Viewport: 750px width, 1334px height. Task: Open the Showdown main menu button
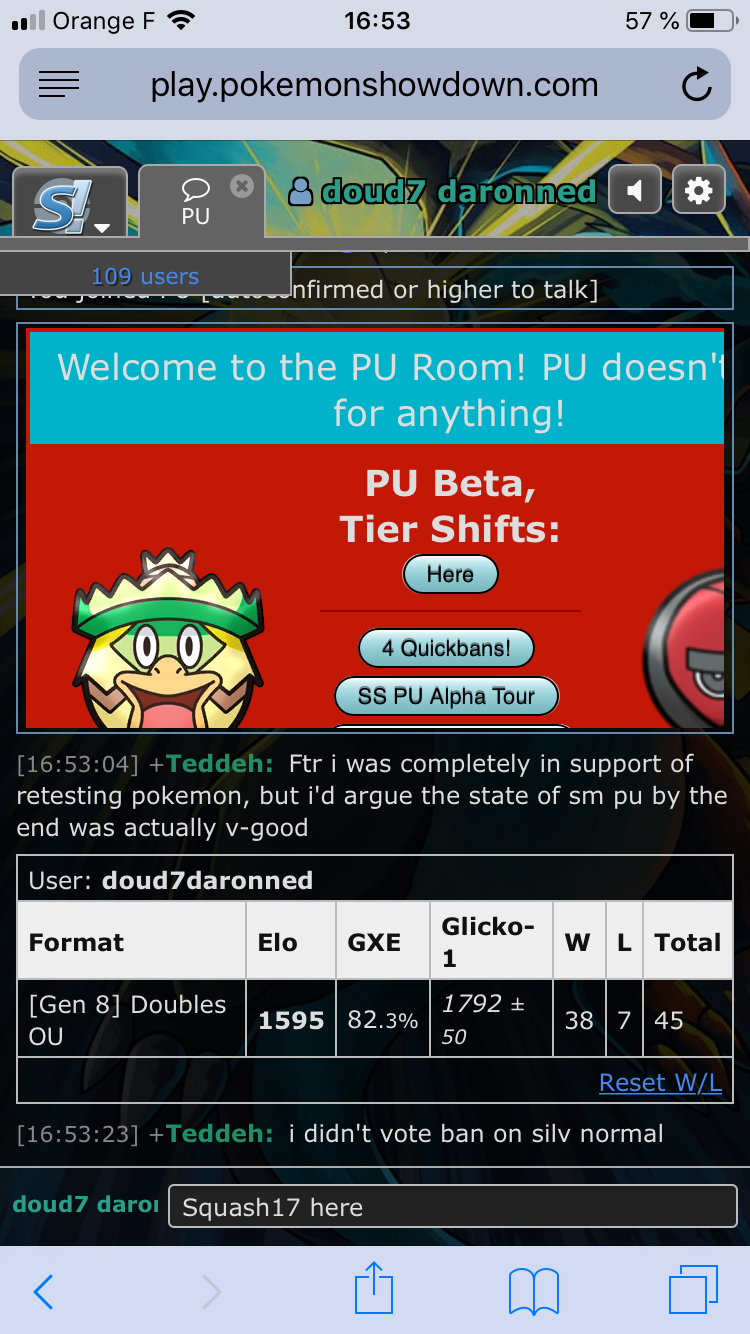(x=69, y=202)
